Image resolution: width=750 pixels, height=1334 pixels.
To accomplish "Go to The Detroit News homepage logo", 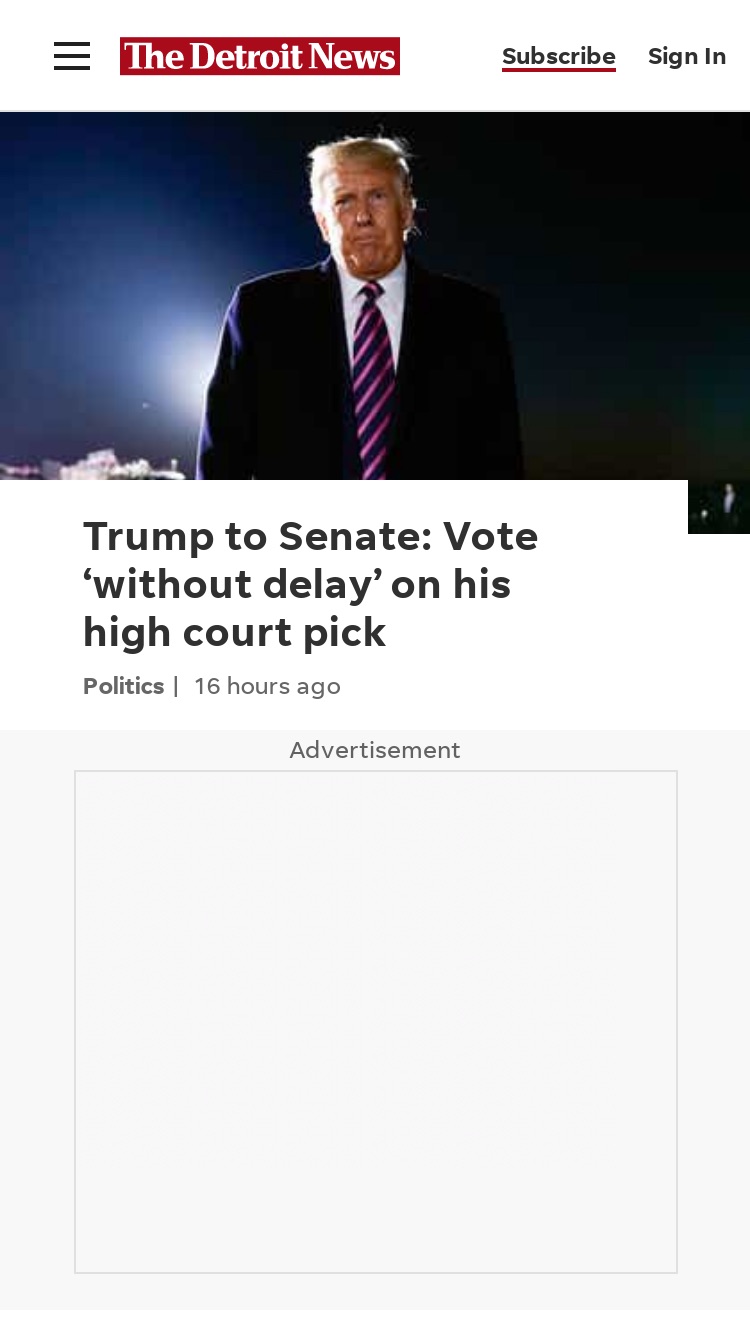I will pyautogui.click(x=260, y=56).
